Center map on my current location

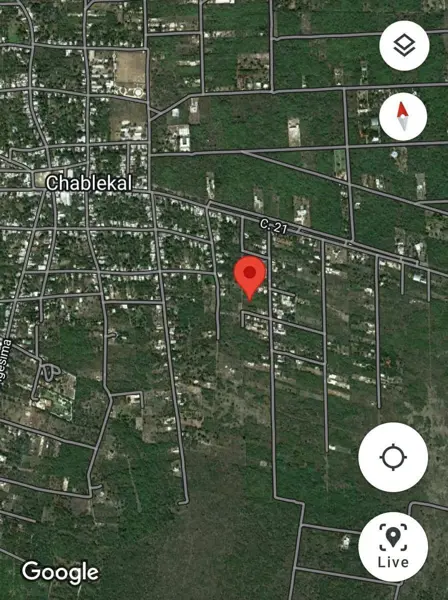[393, 457]
